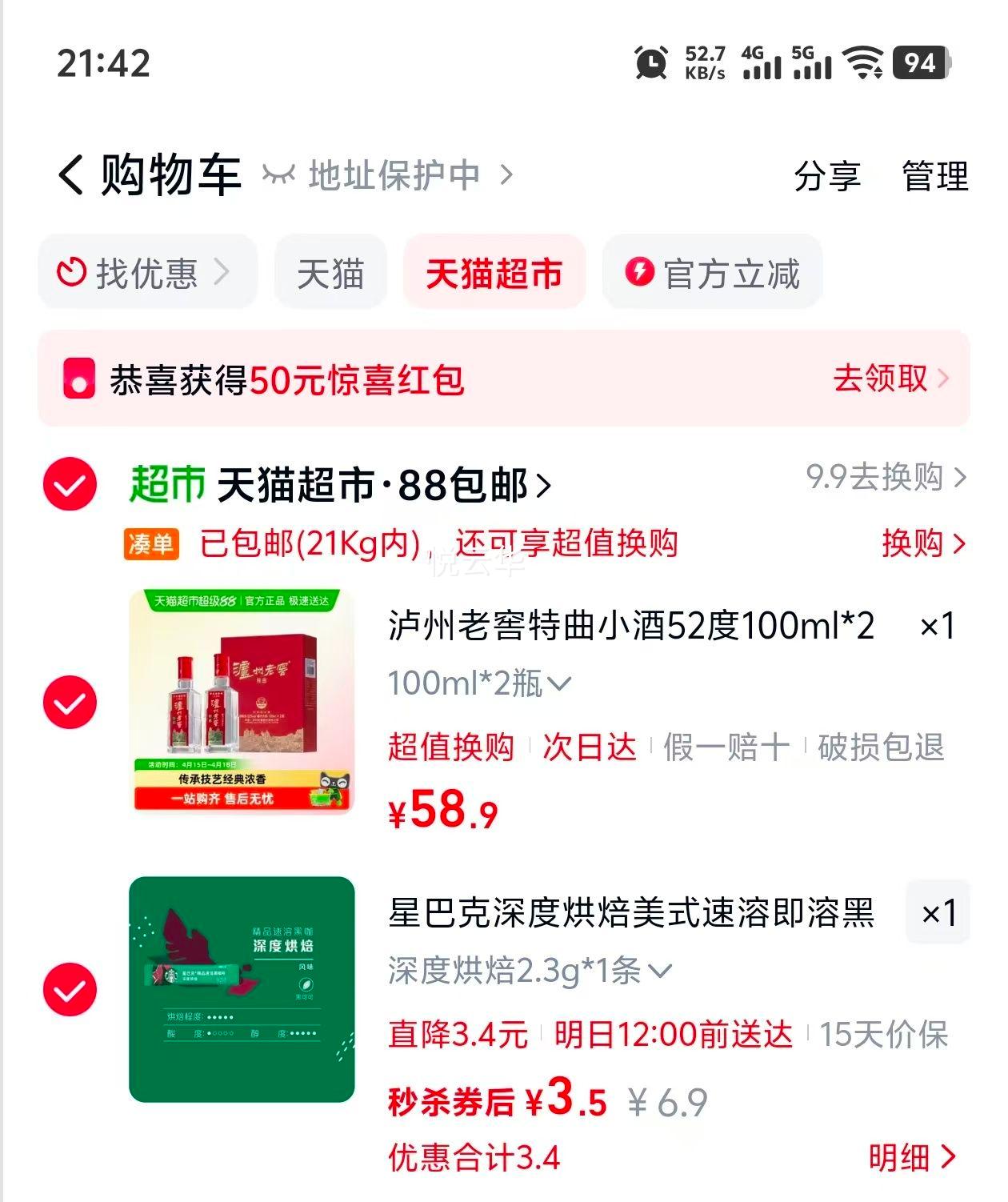Select the 天猫 filter chip
1008x1202 pixels.
pos(330,272)
